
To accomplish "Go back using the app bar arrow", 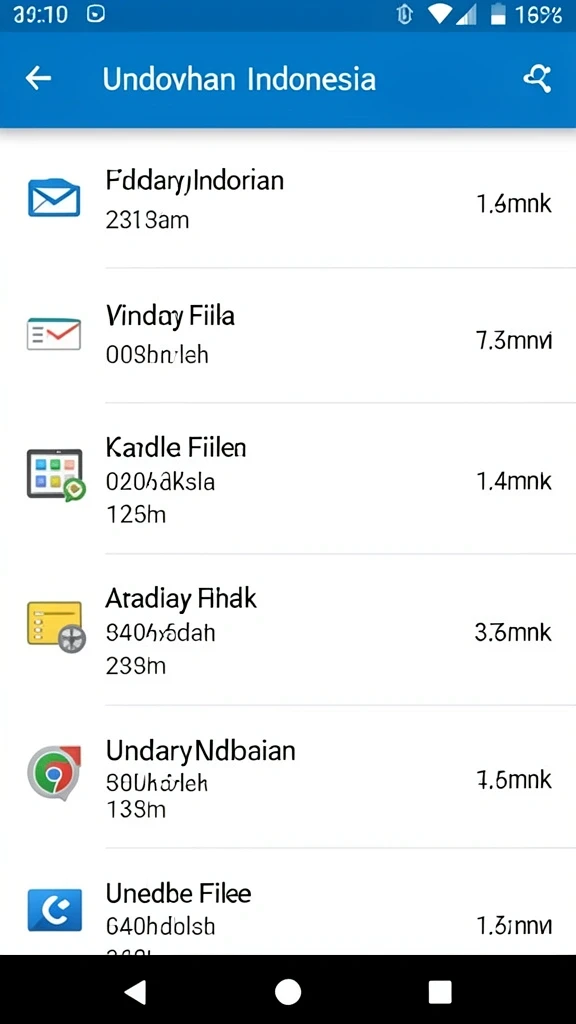I will pyautogui.click(x=39, y=79).
